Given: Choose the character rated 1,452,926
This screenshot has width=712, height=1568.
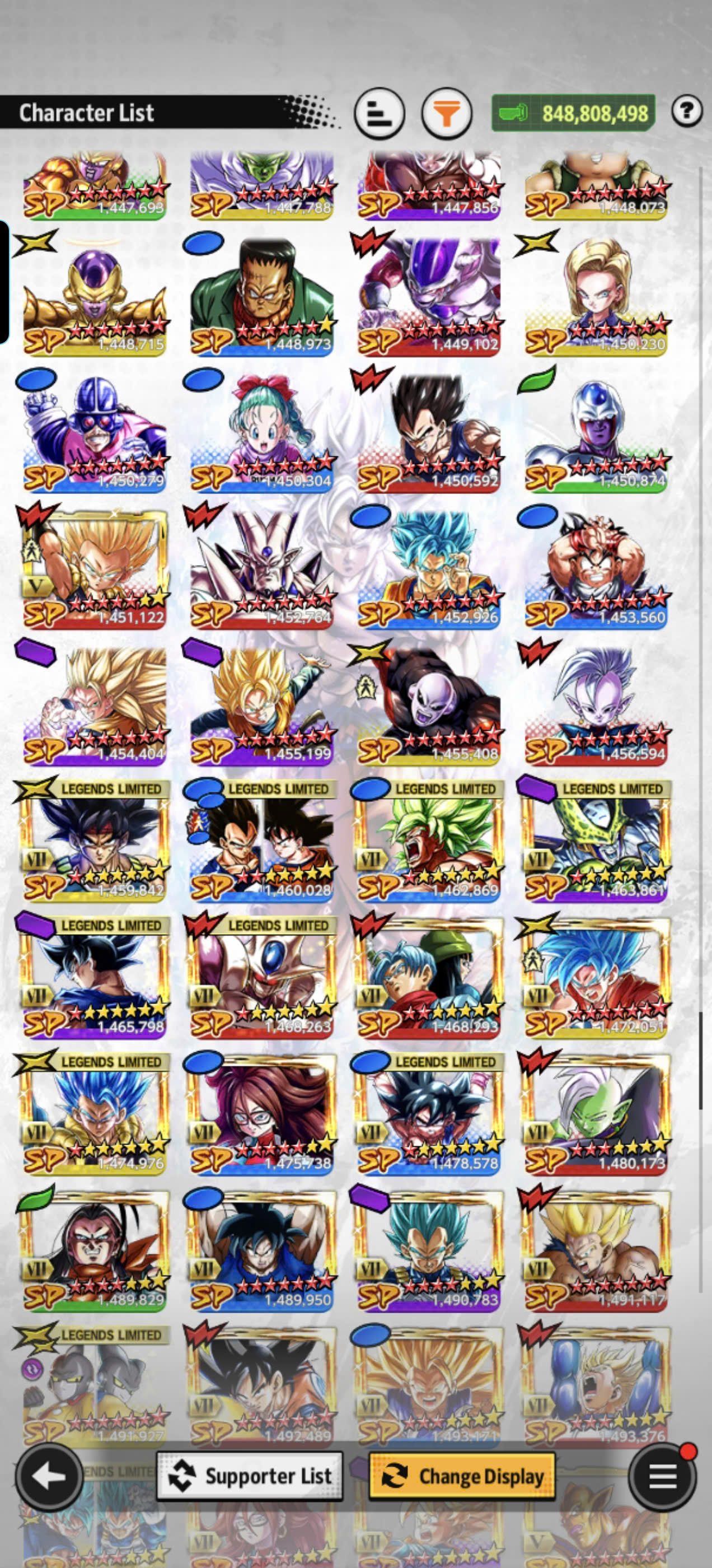Looking at the screenshot, I should coord(429,569).
